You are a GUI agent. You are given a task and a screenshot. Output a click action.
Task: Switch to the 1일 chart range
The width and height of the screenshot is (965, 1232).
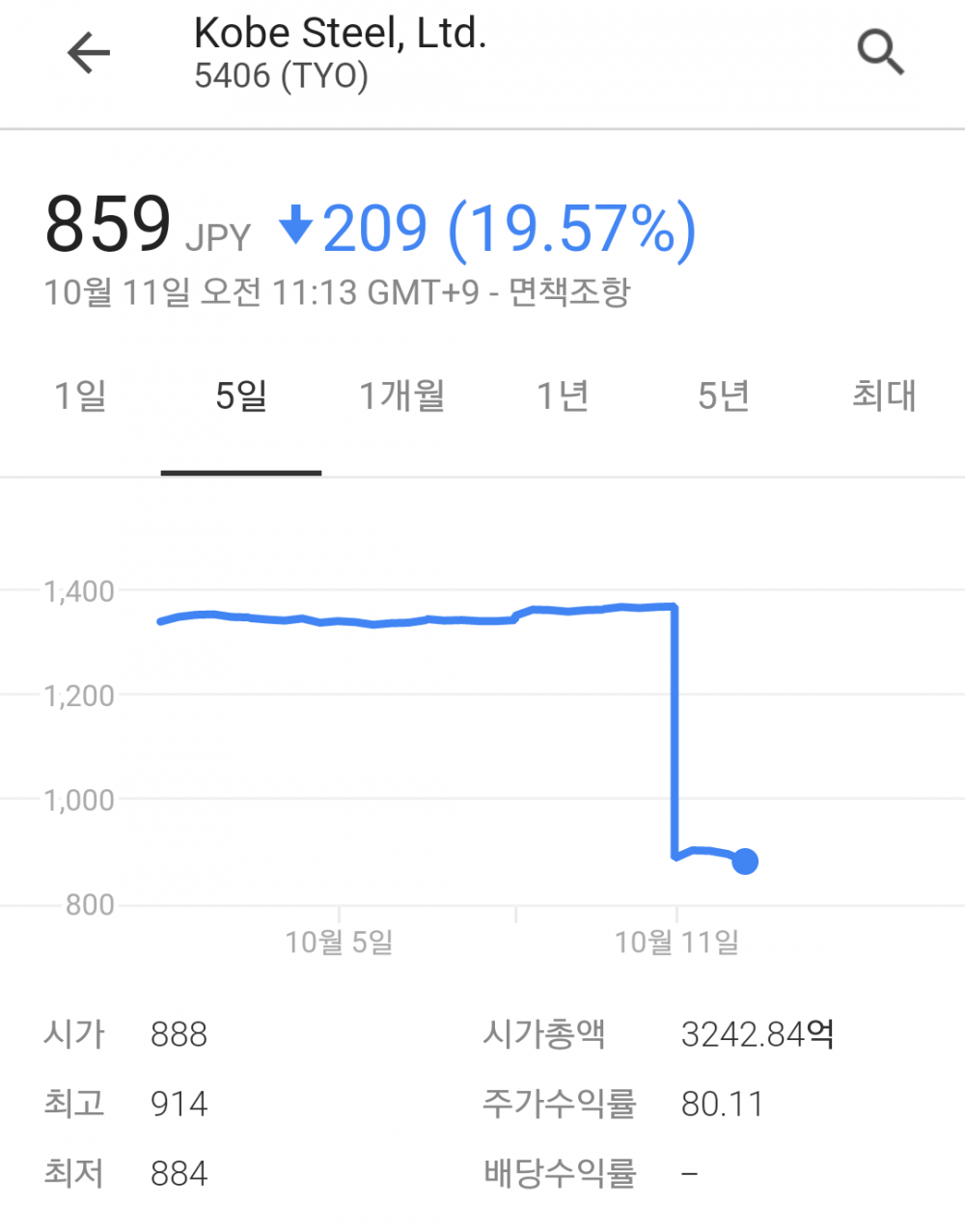point(80,396)
